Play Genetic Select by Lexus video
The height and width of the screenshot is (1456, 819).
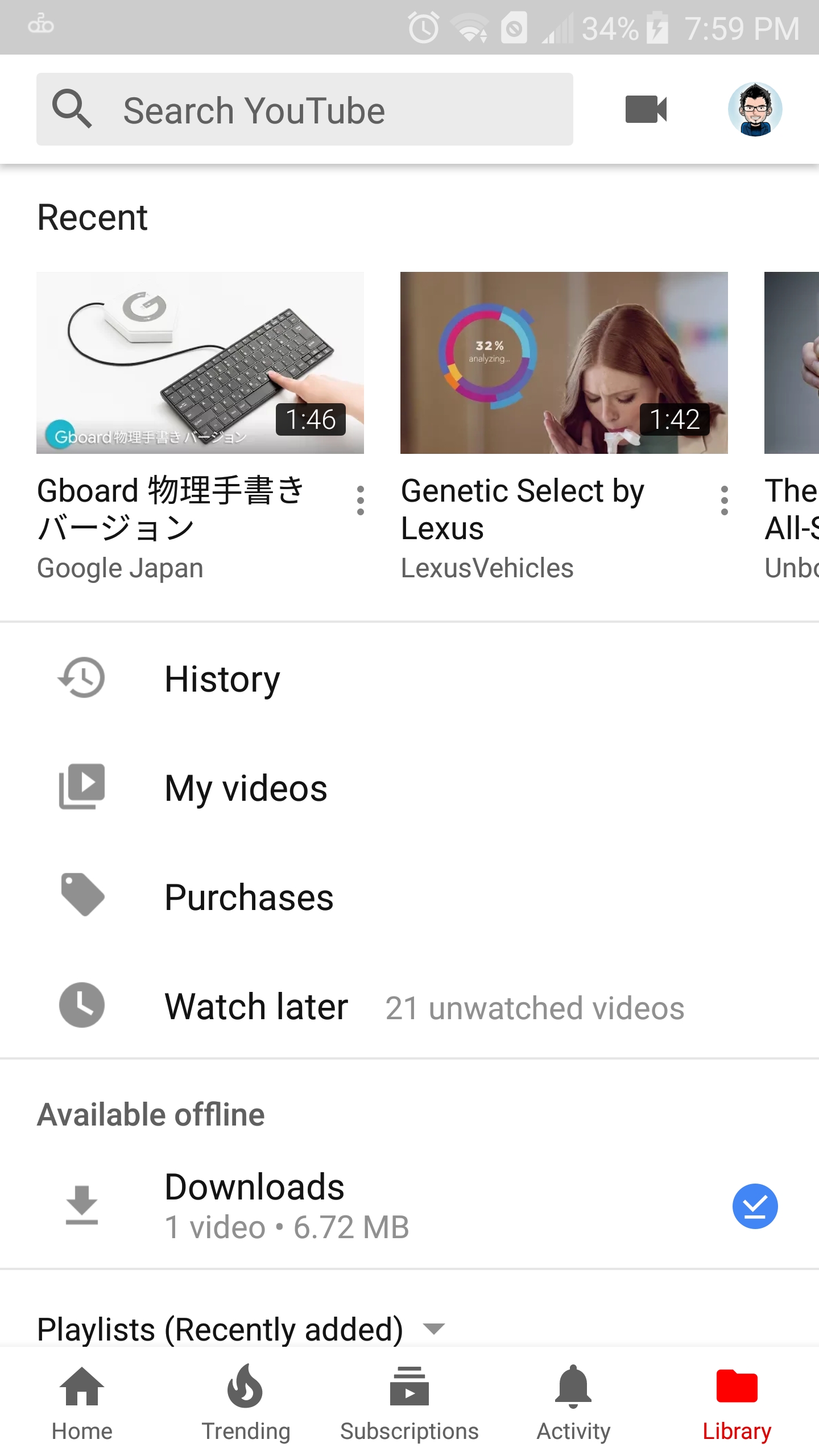click(564, 363)
